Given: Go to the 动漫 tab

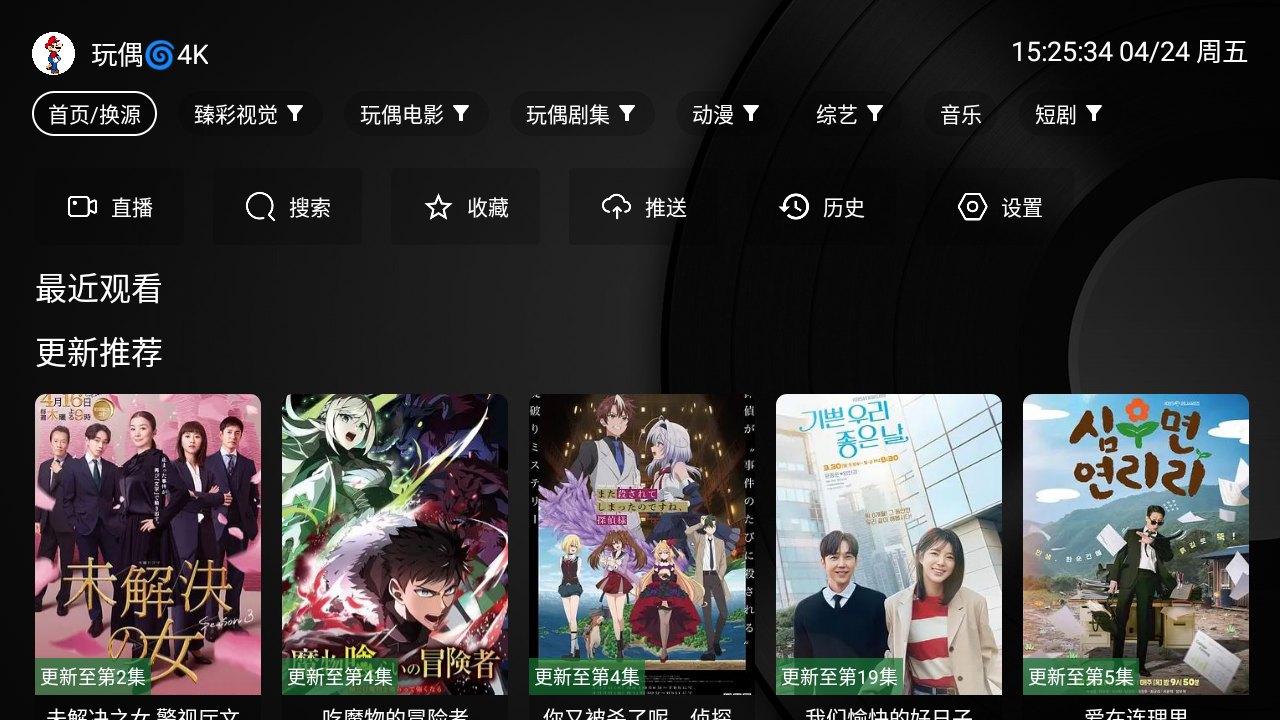Looking at the screenshot, I should pyautogui.click(x=725, y=114).
